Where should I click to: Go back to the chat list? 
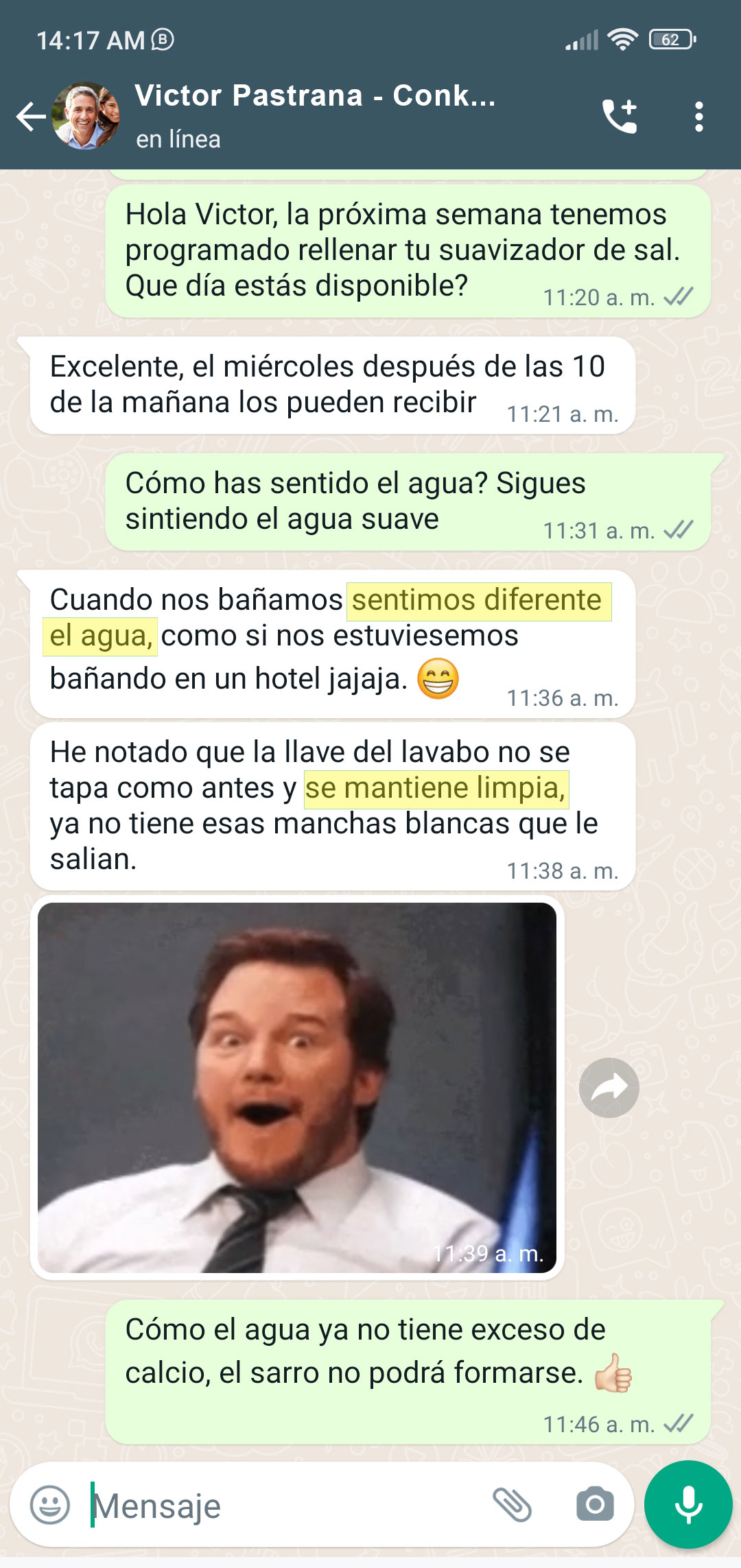pos(31,117)
